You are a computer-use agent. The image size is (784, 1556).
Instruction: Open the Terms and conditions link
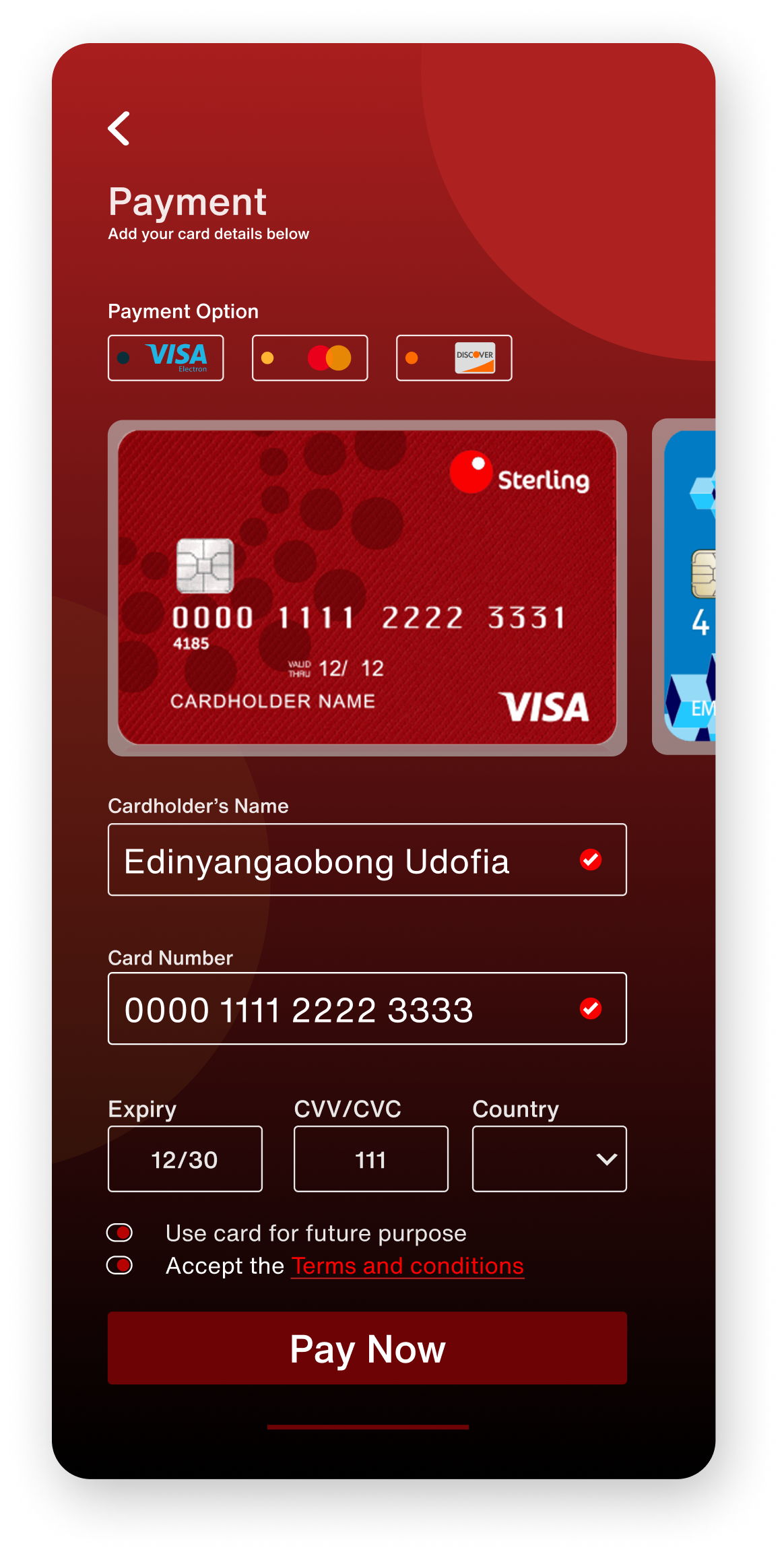coord(407,1266)
